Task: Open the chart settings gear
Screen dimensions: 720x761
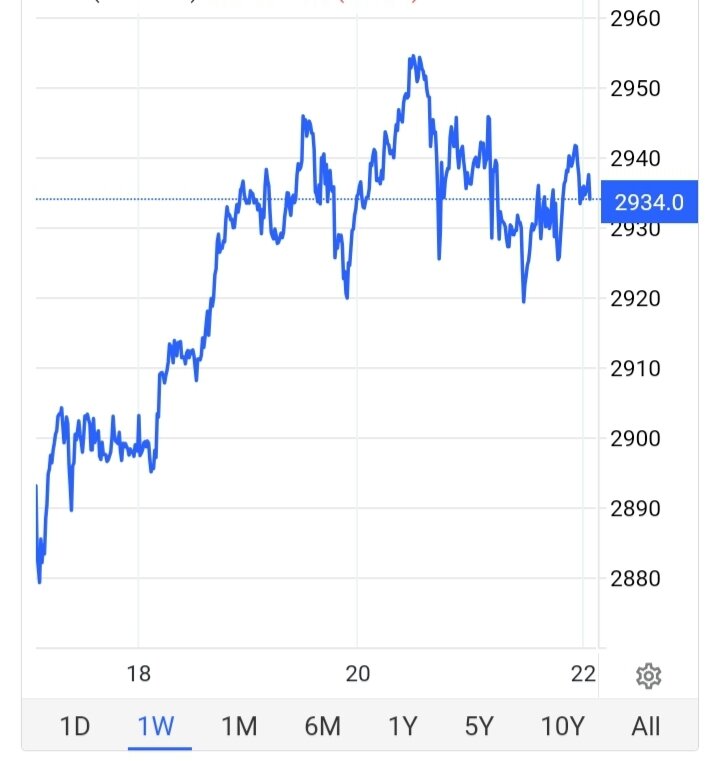Action: (x=648, y=677)
